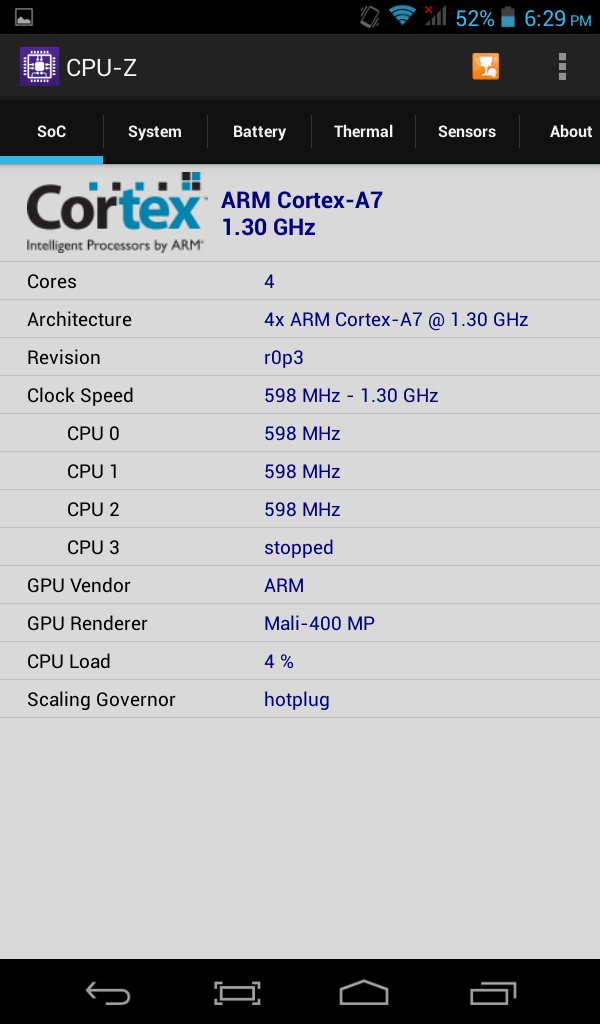Go to the Sensors tab

467,131
